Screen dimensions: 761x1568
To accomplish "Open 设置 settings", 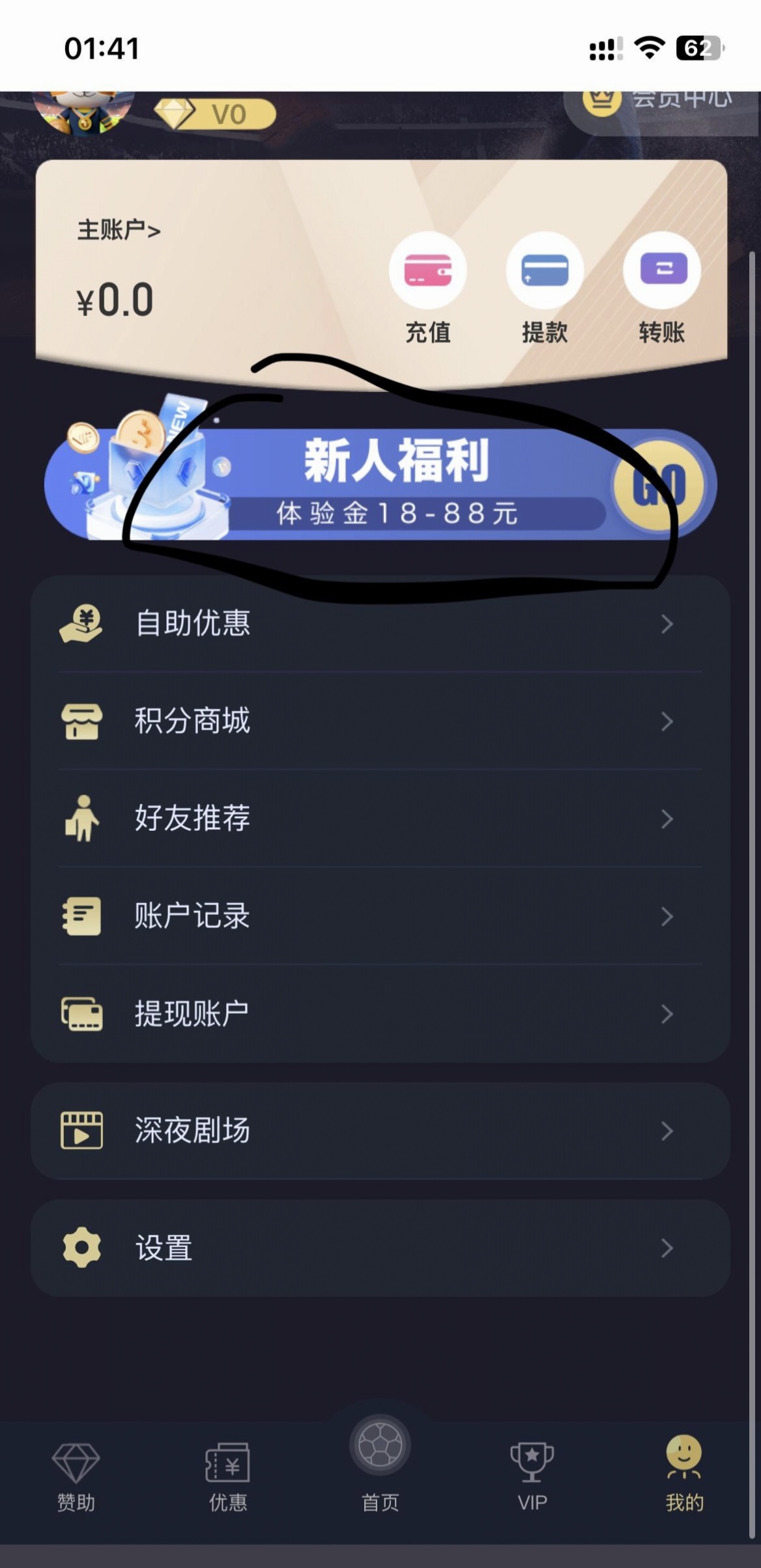I will [380, 1248].
